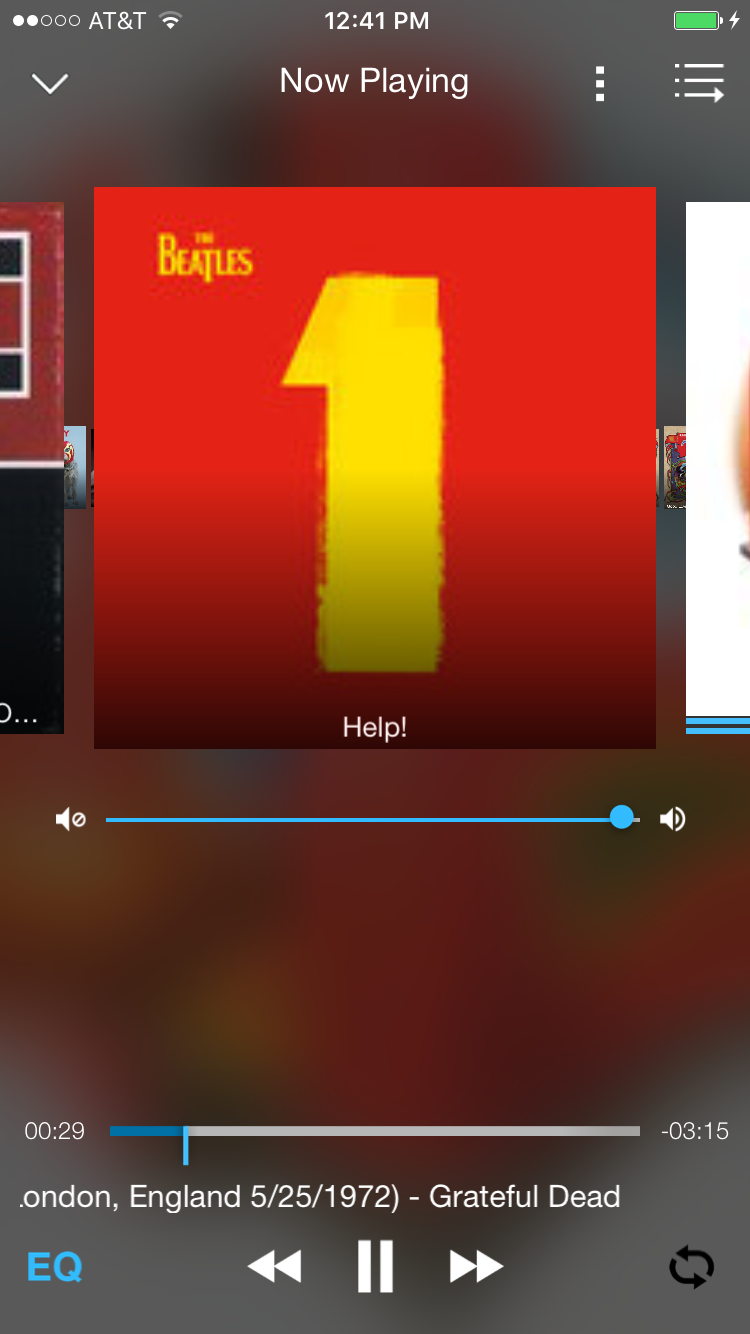Tap the Beatles 1 album cover
Image resolution: width=750 pixels, height=1334 pixels.
point(374,467)
